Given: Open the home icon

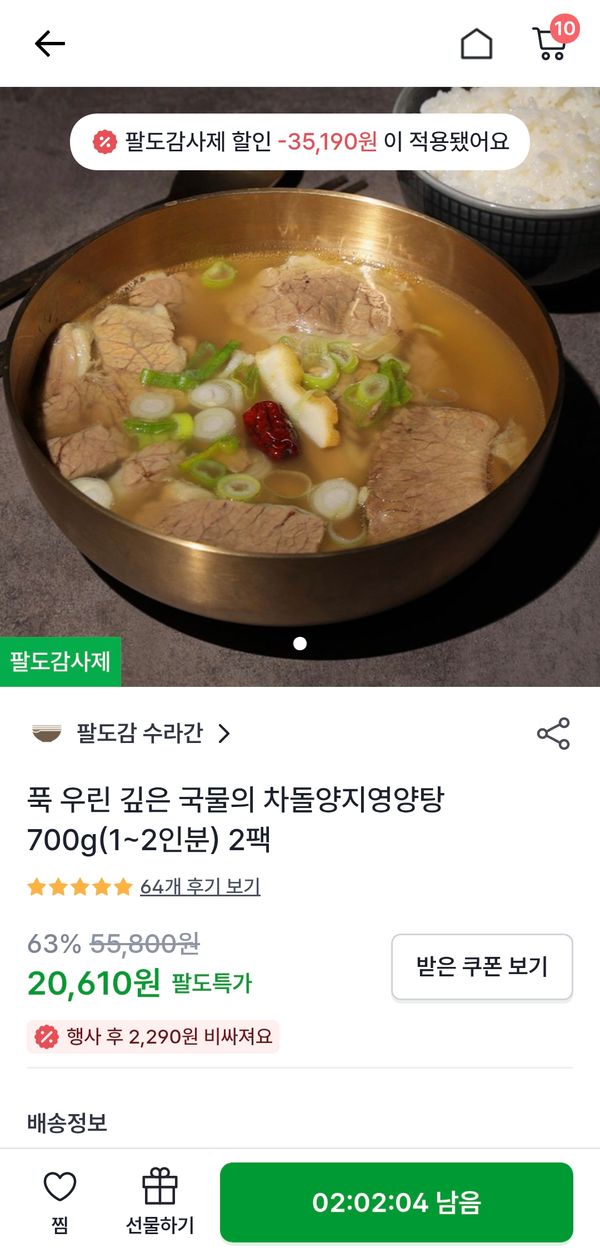Looking at the screenshot, I should [476, 43].
